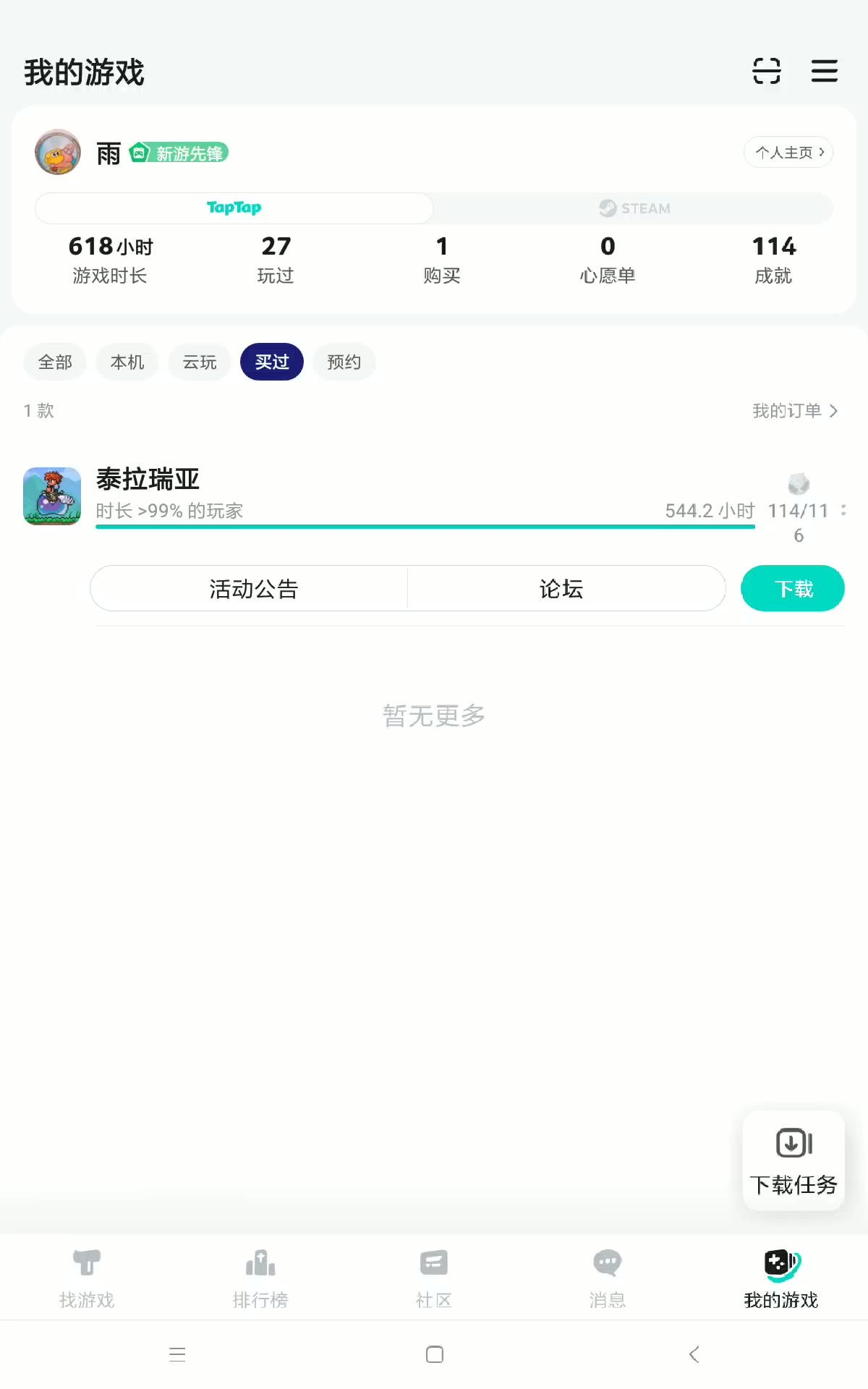868x1389 pixels.
Task: Open the 下载任务 floating button
Action: point(793,1160)
